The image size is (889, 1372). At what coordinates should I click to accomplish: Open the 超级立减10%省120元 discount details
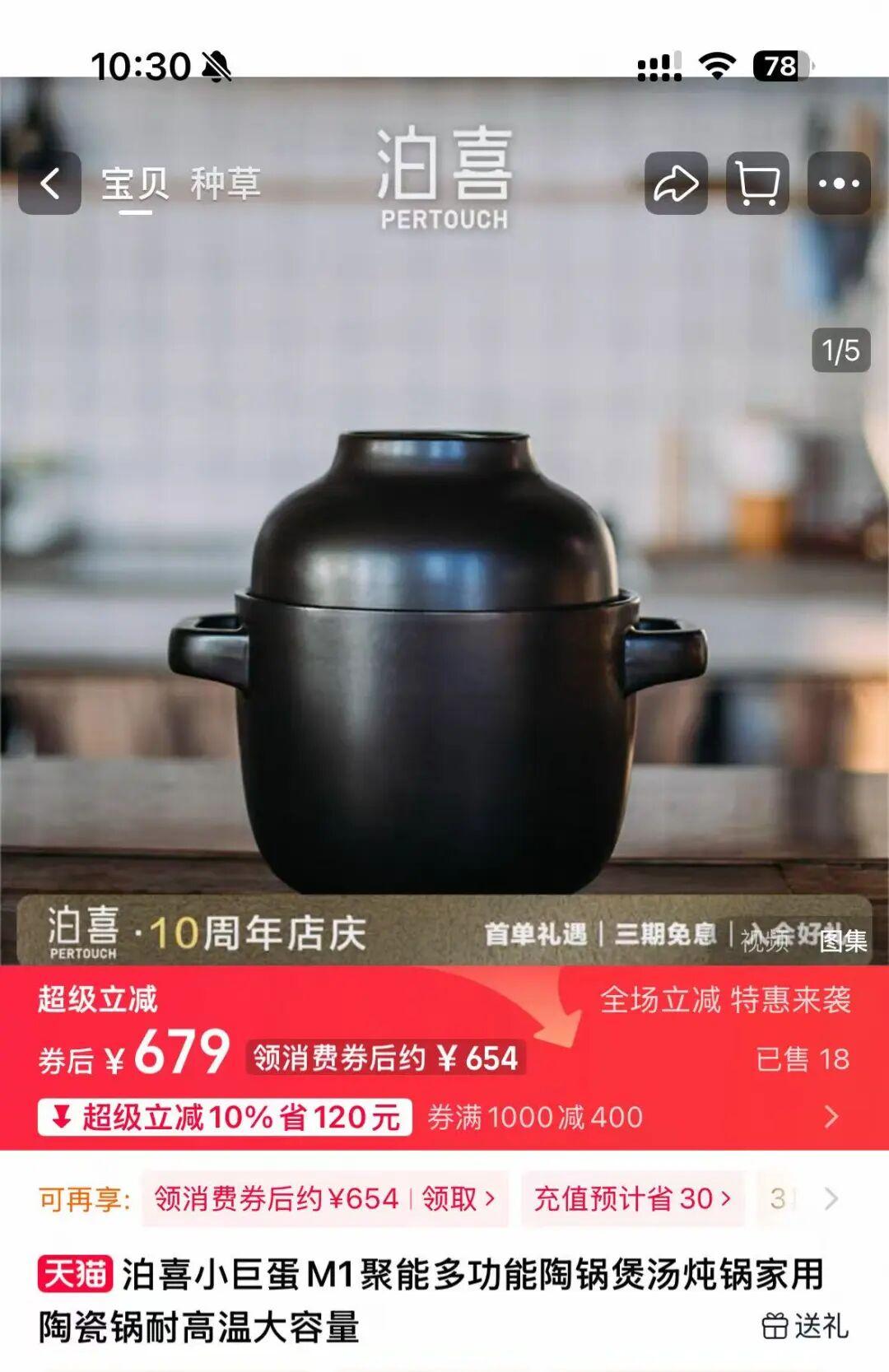(x=225, y=1118)
